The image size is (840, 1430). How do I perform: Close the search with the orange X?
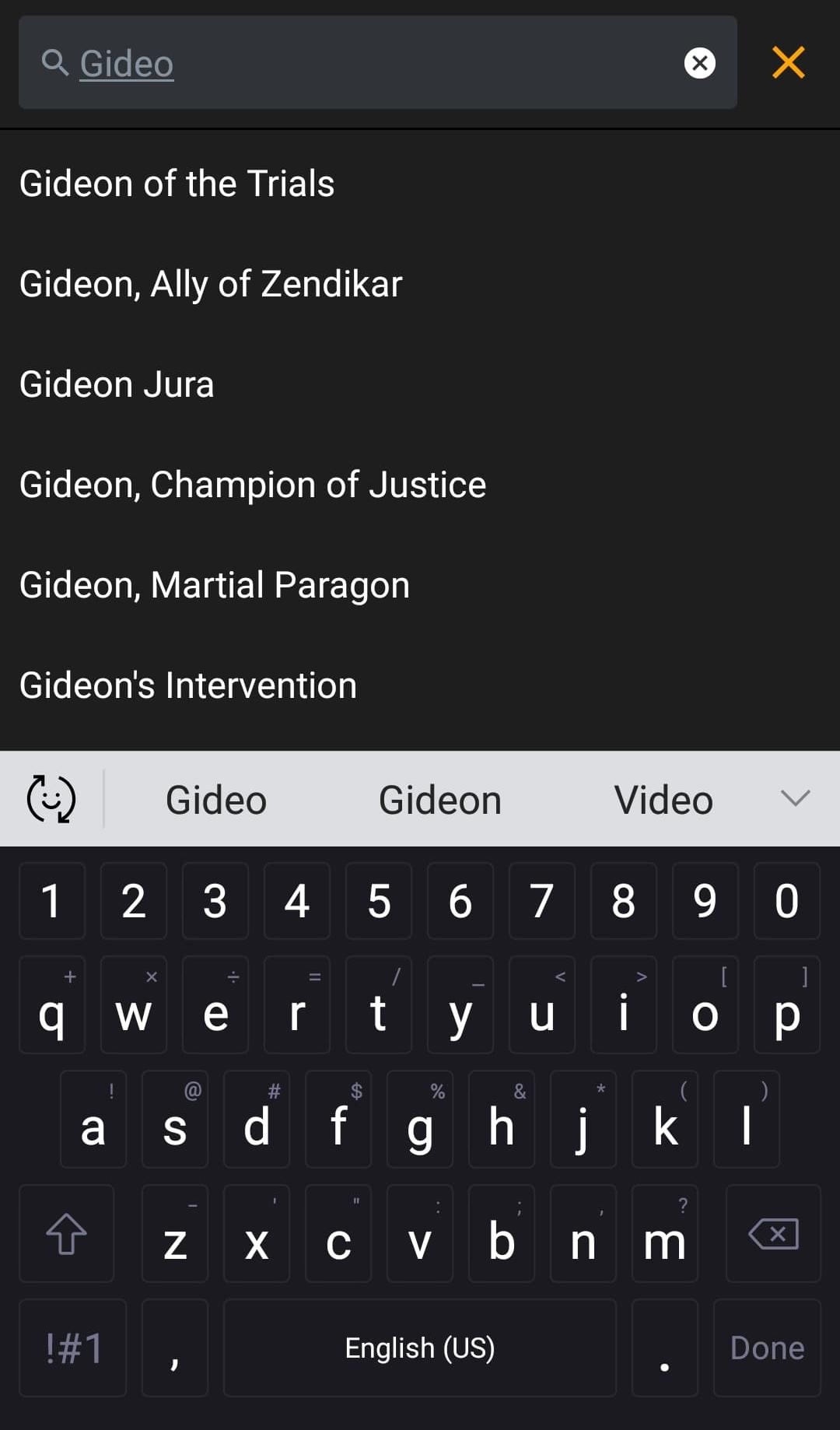tap(788, 62)
